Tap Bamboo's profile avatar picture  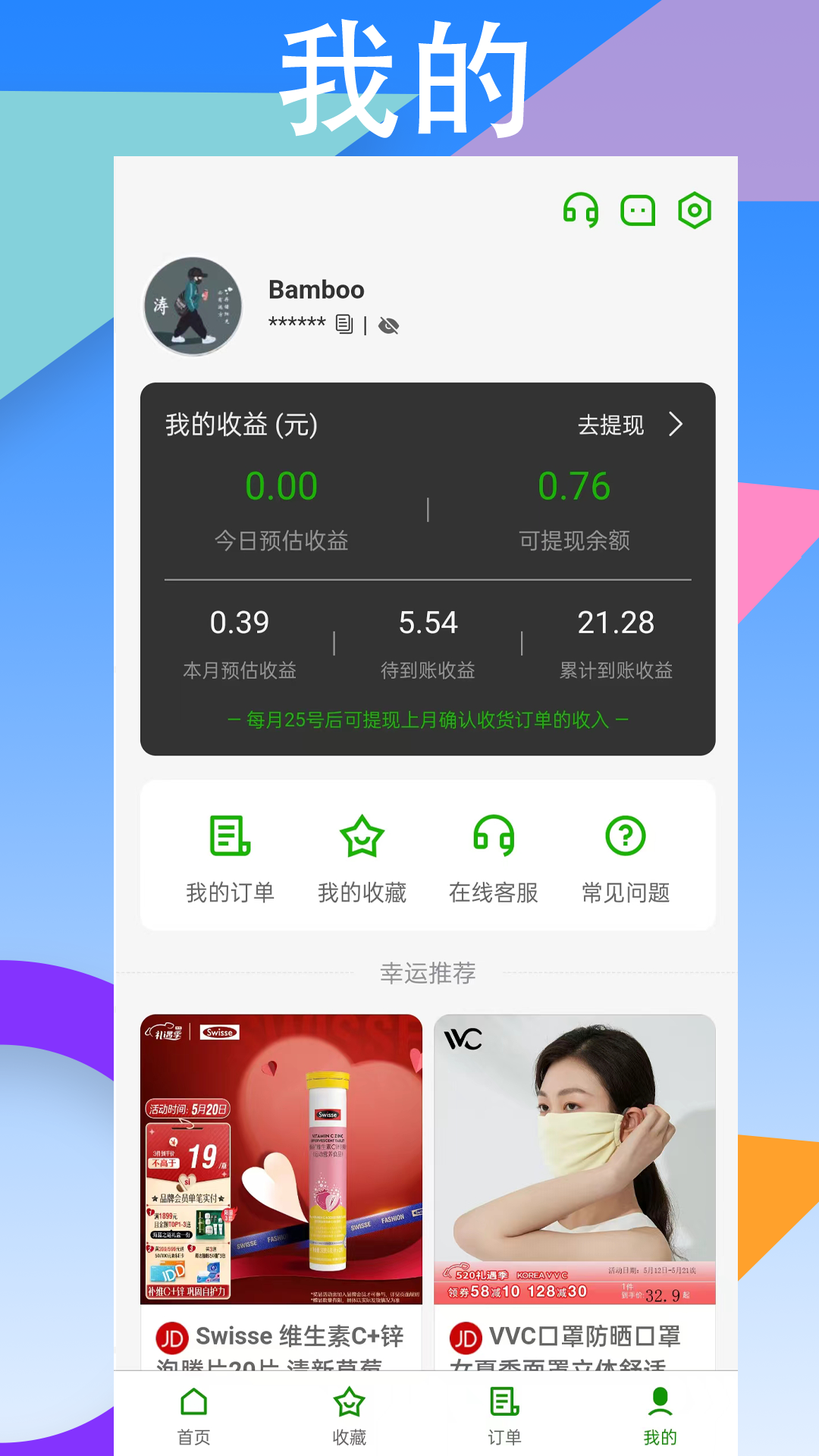click(x=193, y=306)
